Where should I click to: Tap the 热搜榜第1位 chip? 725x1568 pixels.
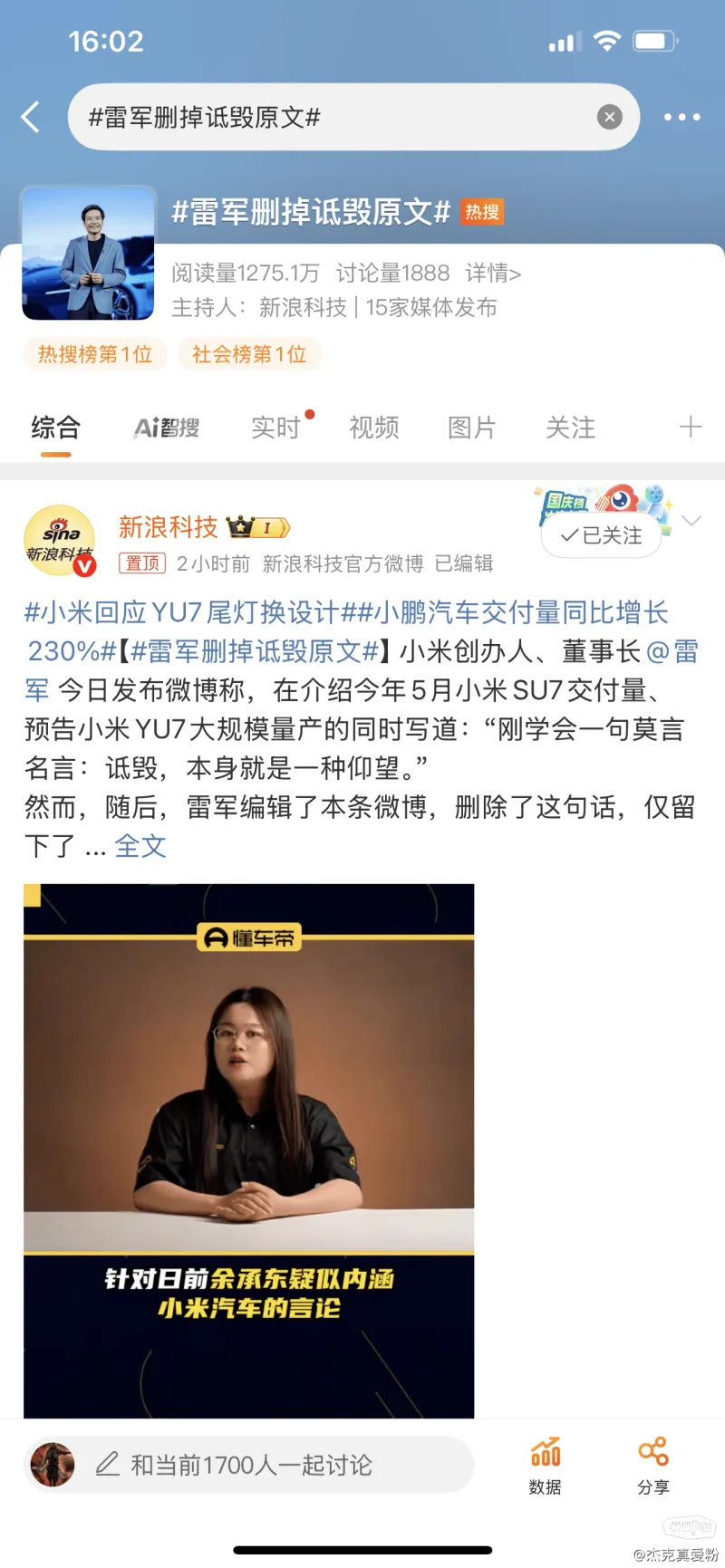[x=95, y=354]
